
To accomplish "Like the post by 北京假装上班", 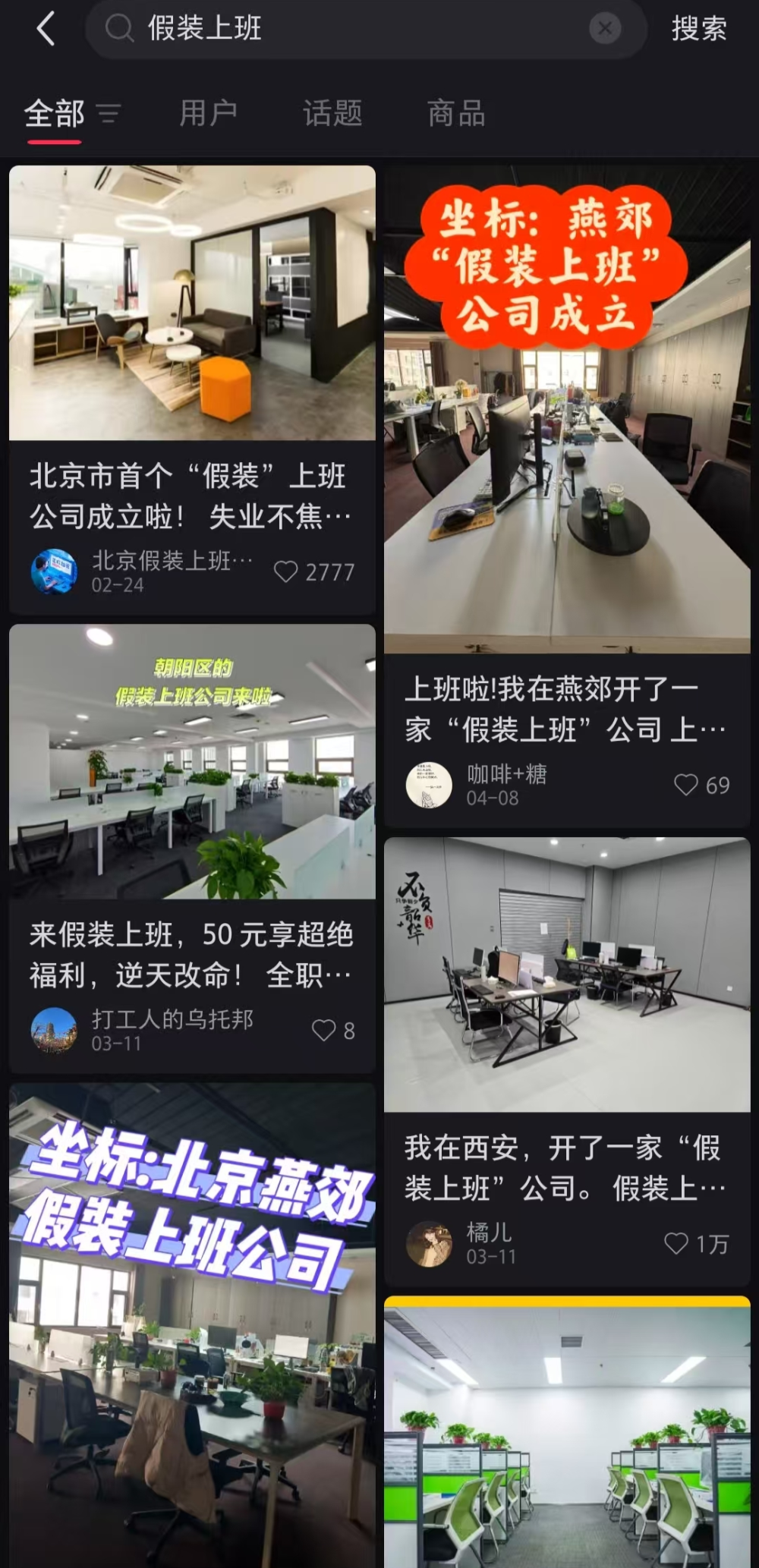I will click(286, 571).
